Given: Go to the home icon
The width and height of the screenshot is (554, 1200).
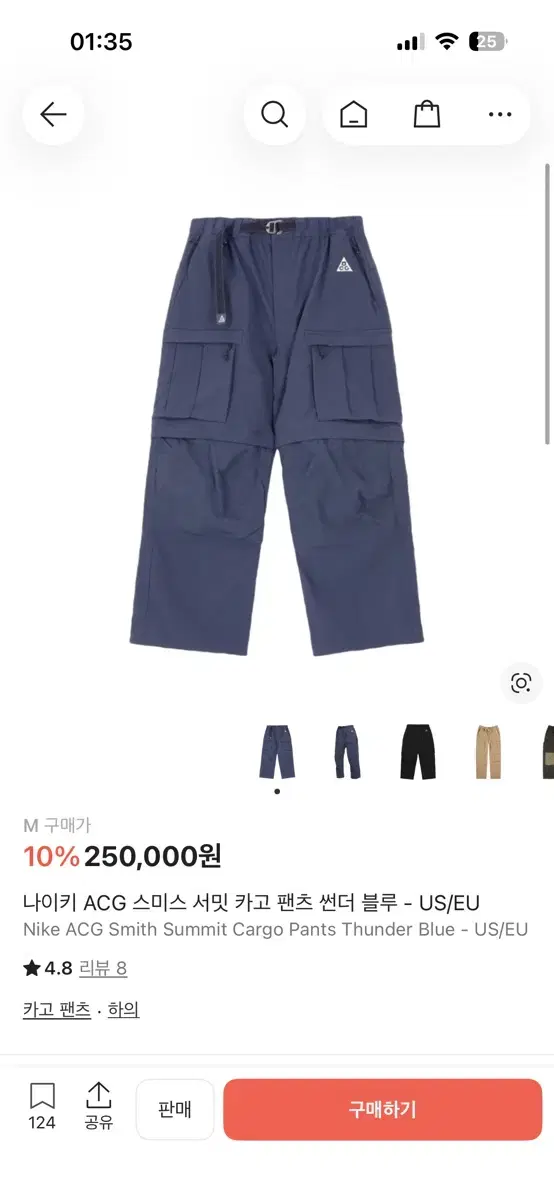Looking at the screenshot, I should coord(353,115).
